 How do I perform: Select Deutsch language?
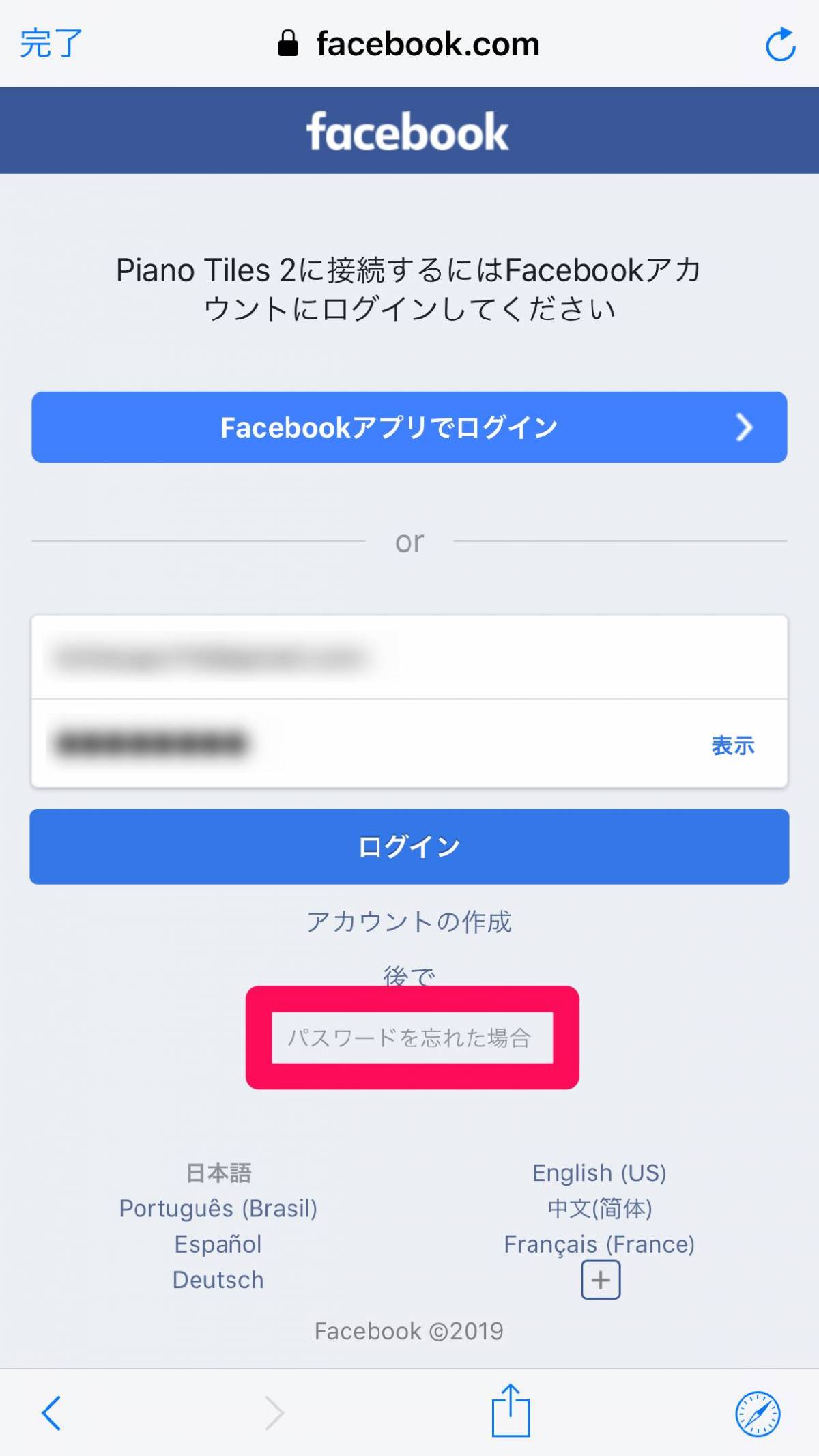pos(218,1279)
